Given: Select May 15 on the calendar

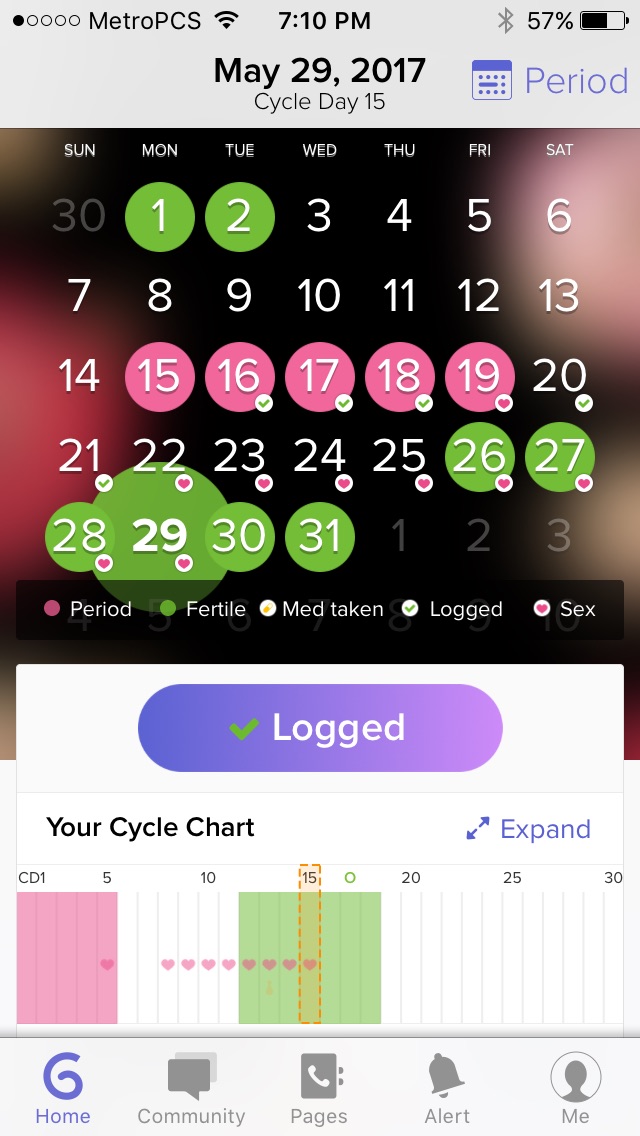Looking at the screenshot, I should pyautogui.click(x=159, y=377).
